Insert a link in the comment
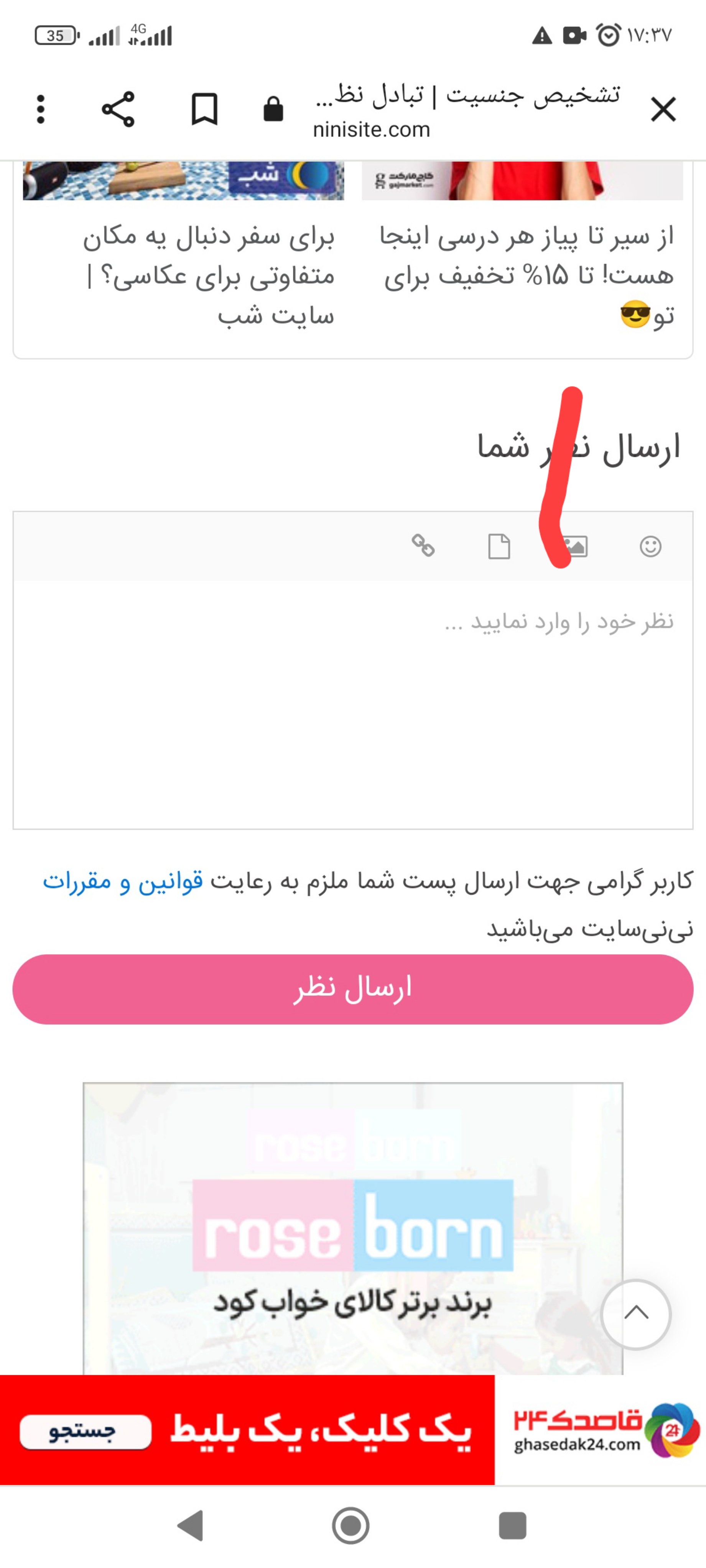This screenshot has height=1568, width=706. [423, 545]
